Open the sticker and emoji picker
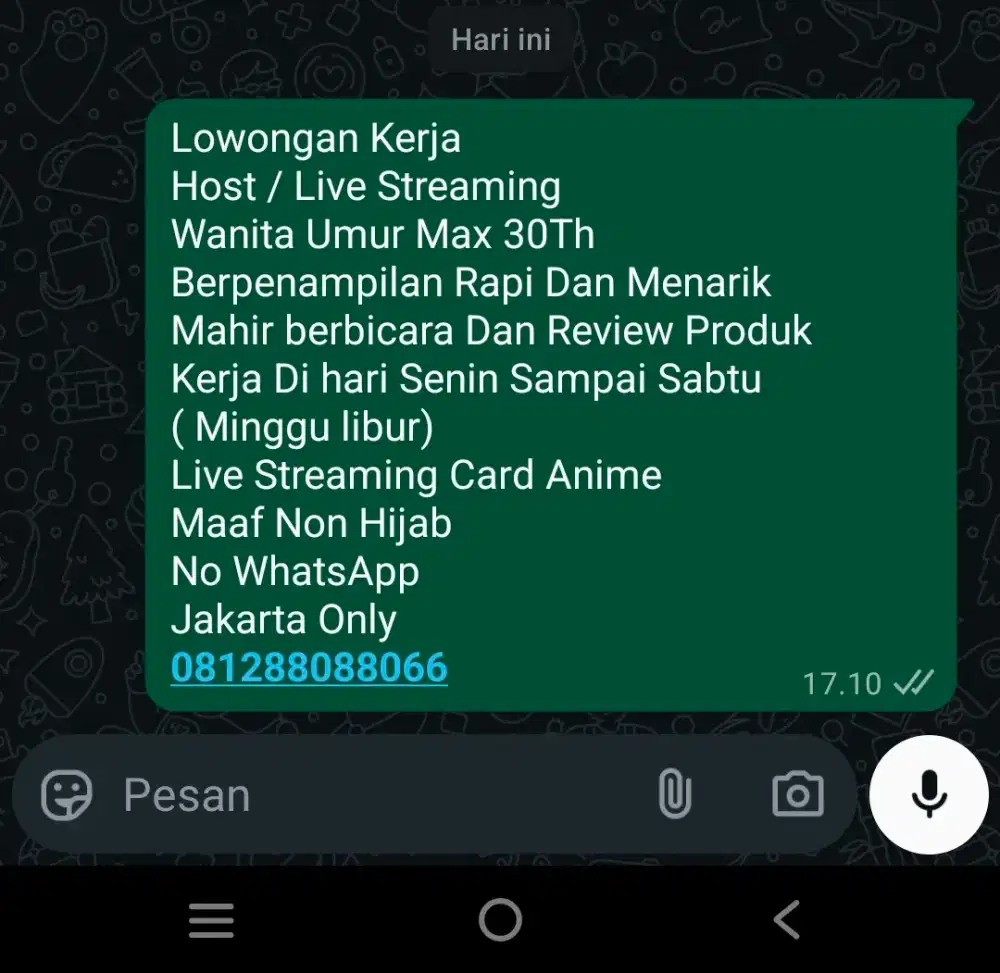The height and width of the screenshot is (973, 1000). [x=66, y=796]
